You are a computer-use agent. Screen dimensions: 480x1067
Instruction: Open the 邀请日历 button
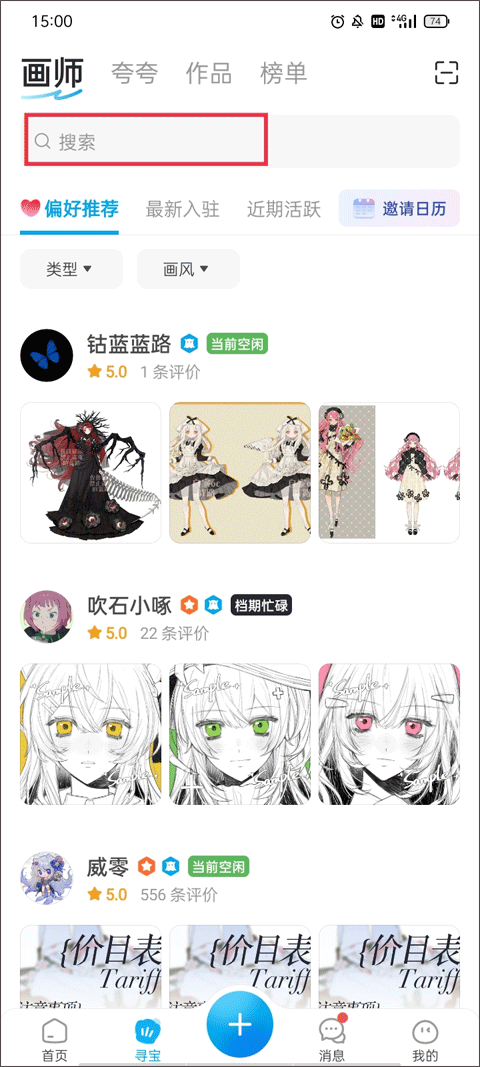click(399, 208)
